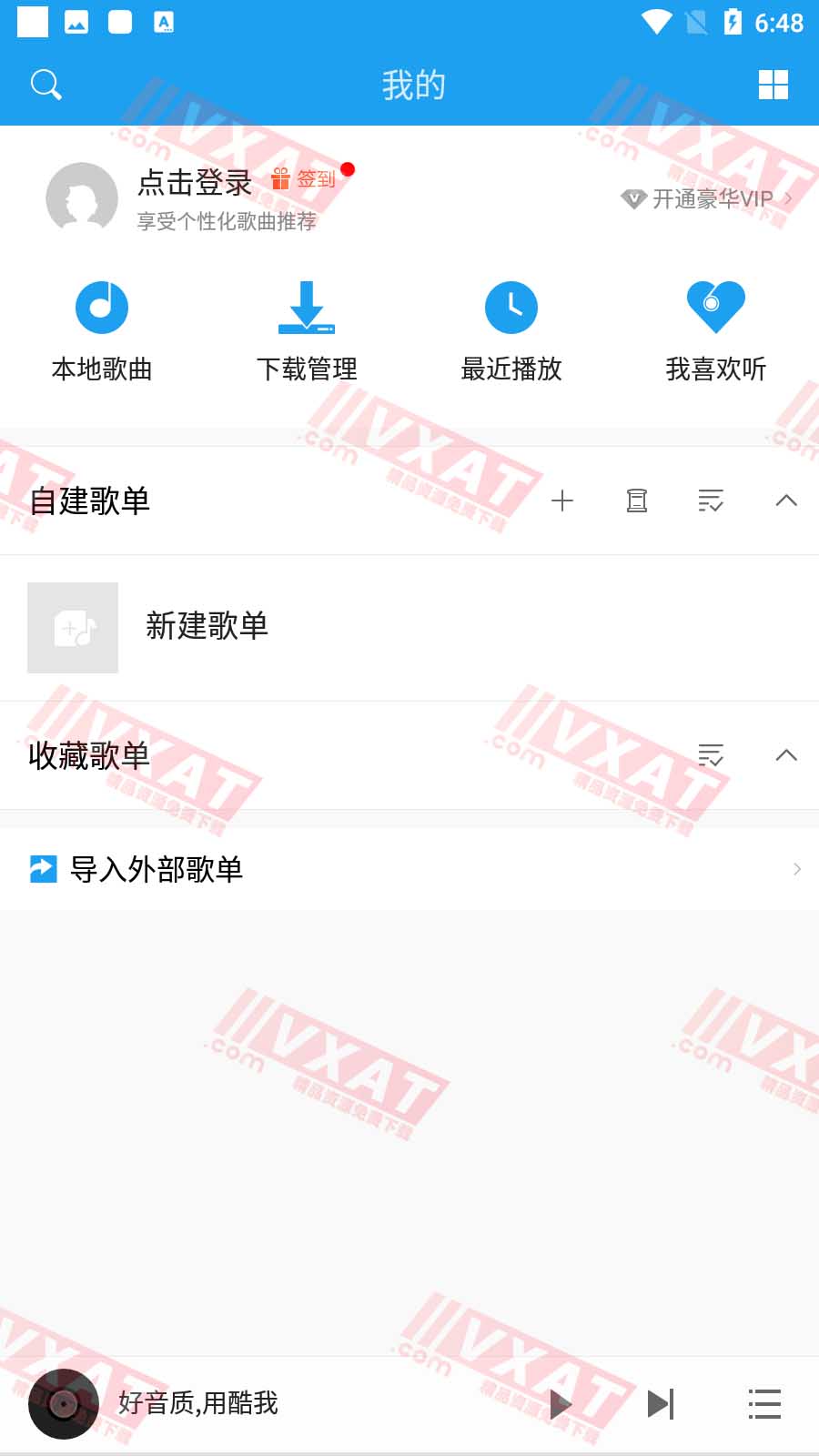Open manage-list icon in 自建歌单
819x1456 pixels.
[x=711, y=500]
